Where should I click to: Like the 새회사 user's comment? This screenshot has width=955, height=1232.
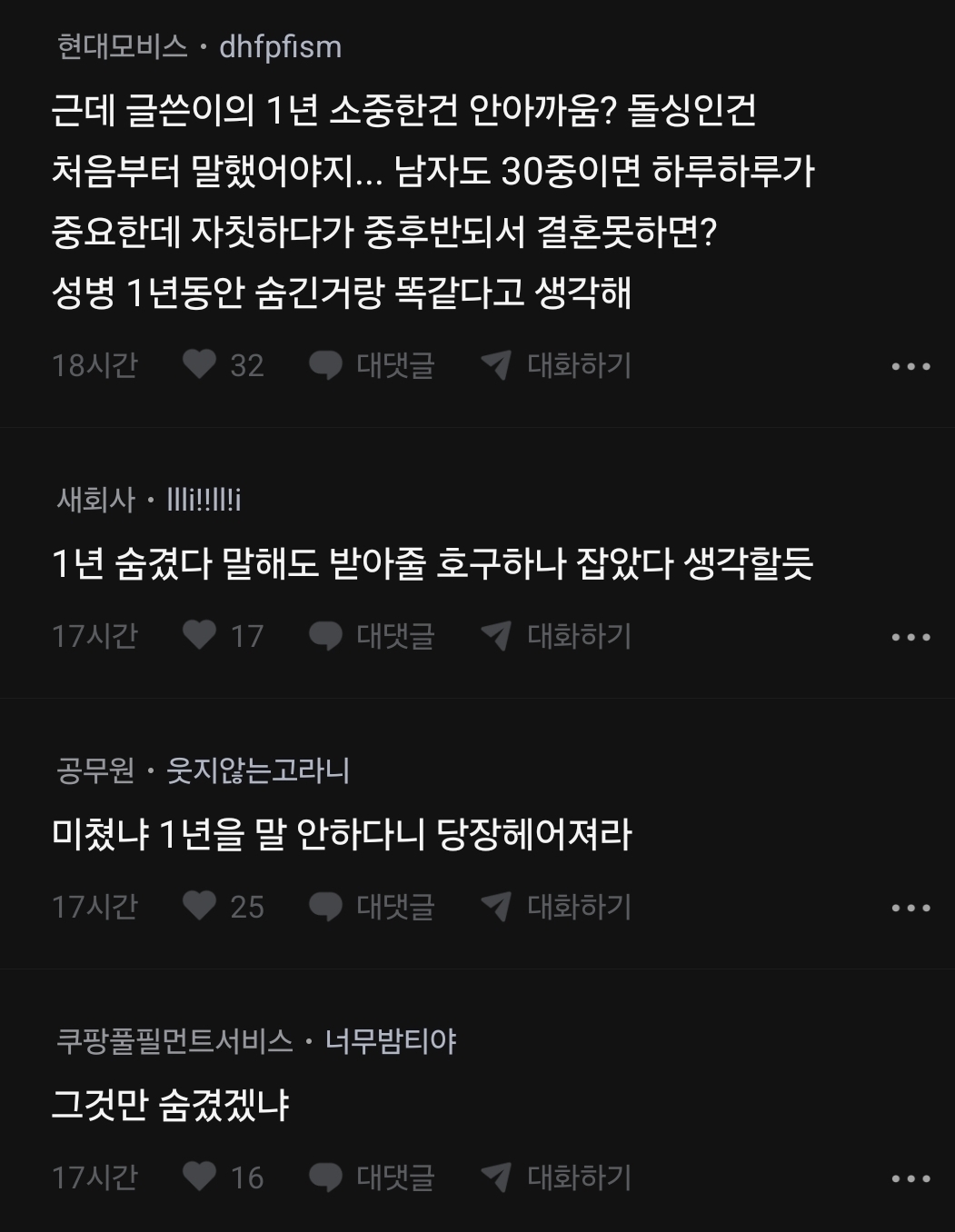[200, 636]
